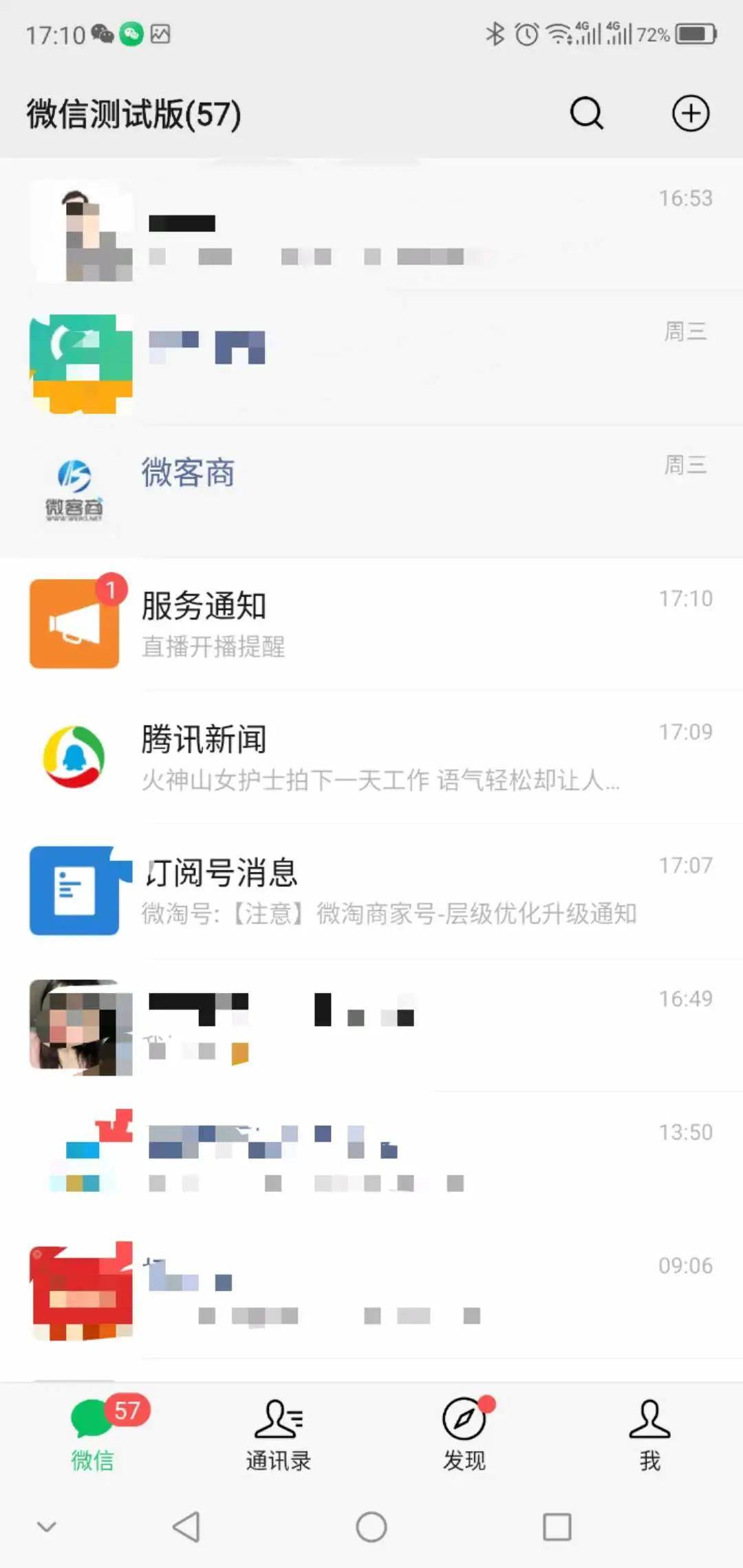Open the chat from 13:50
Viewport: 743px width, 1568px height.
pyautogui.click(x=371, y=1158)
